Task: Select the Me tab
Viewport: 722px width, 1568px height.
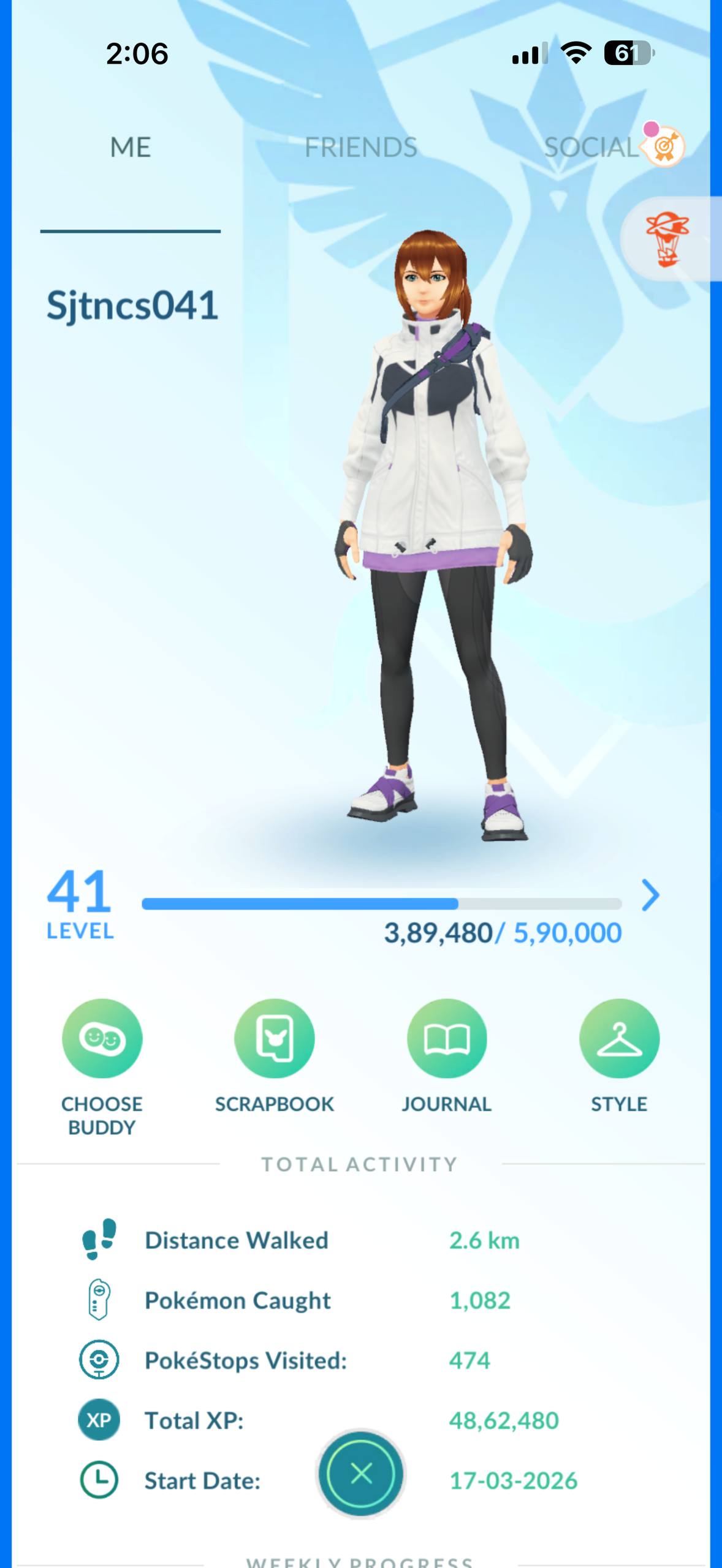Action: coord(131,148)
